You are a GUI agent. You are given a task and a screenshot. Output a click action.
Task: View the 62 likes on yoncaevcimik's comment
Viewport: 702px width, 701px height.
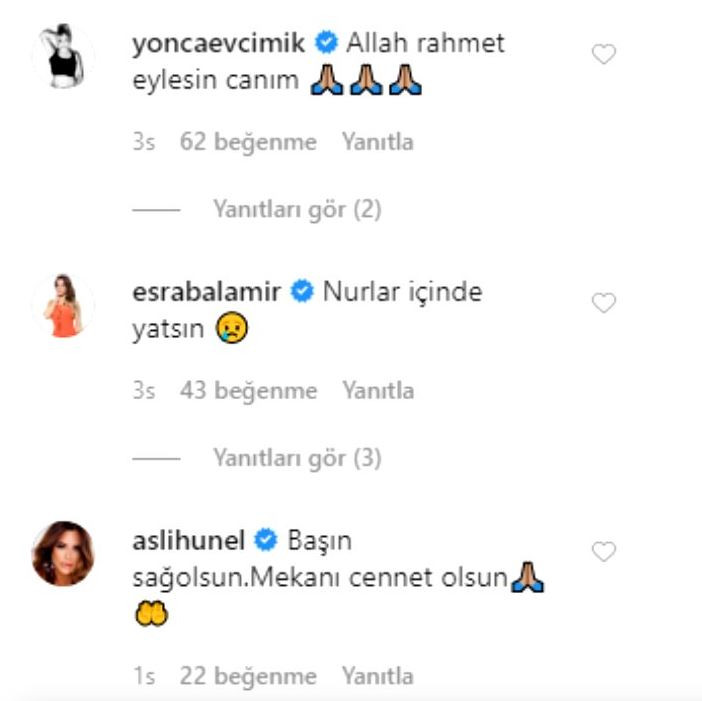[x=247, y=142]
